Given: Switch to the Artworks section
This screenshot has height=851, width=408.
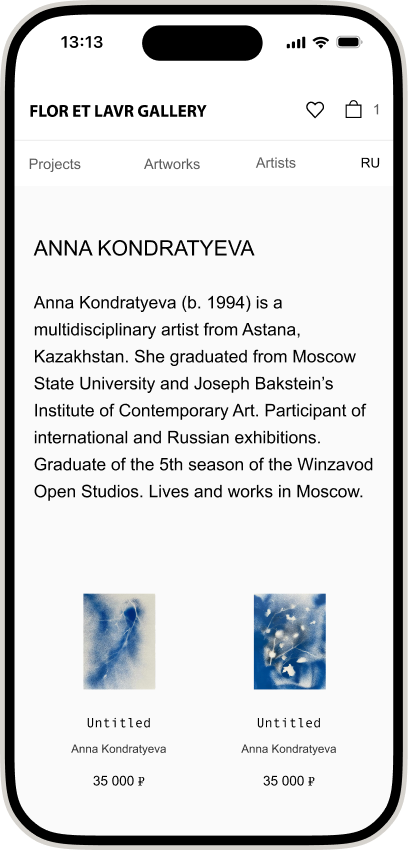Looking at the screenshot, I should 172,164.
